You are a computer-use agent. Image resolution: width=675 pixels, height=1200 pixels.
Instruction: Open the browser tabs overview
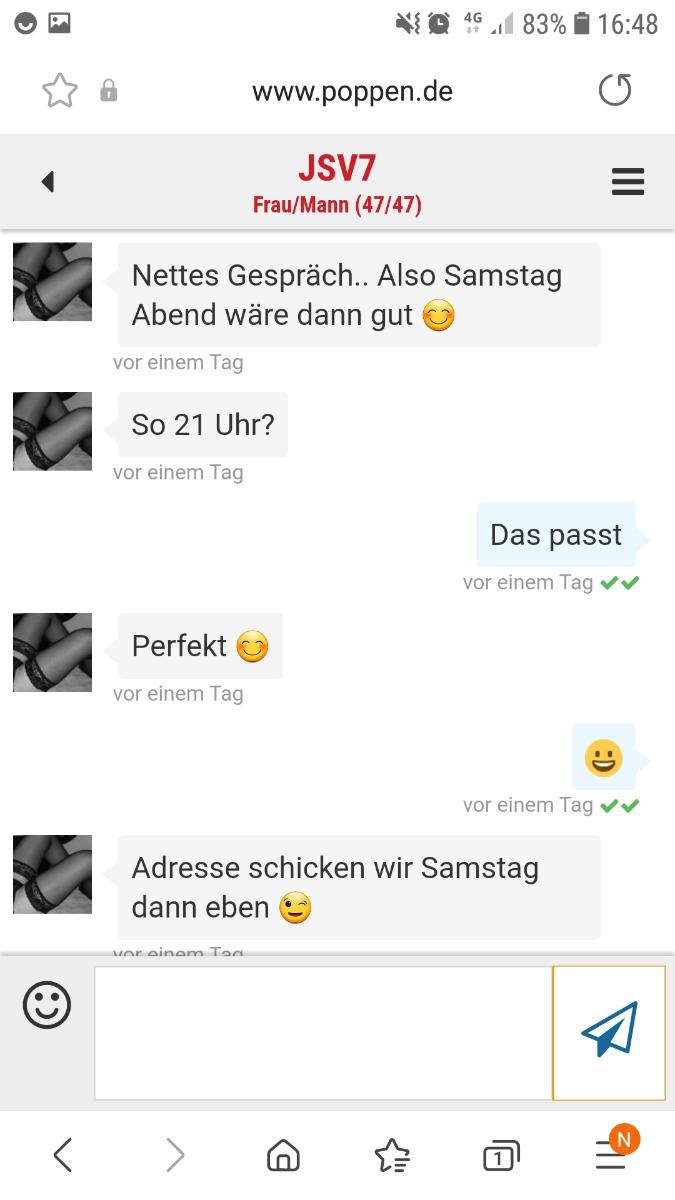[x=501, y=1156]
